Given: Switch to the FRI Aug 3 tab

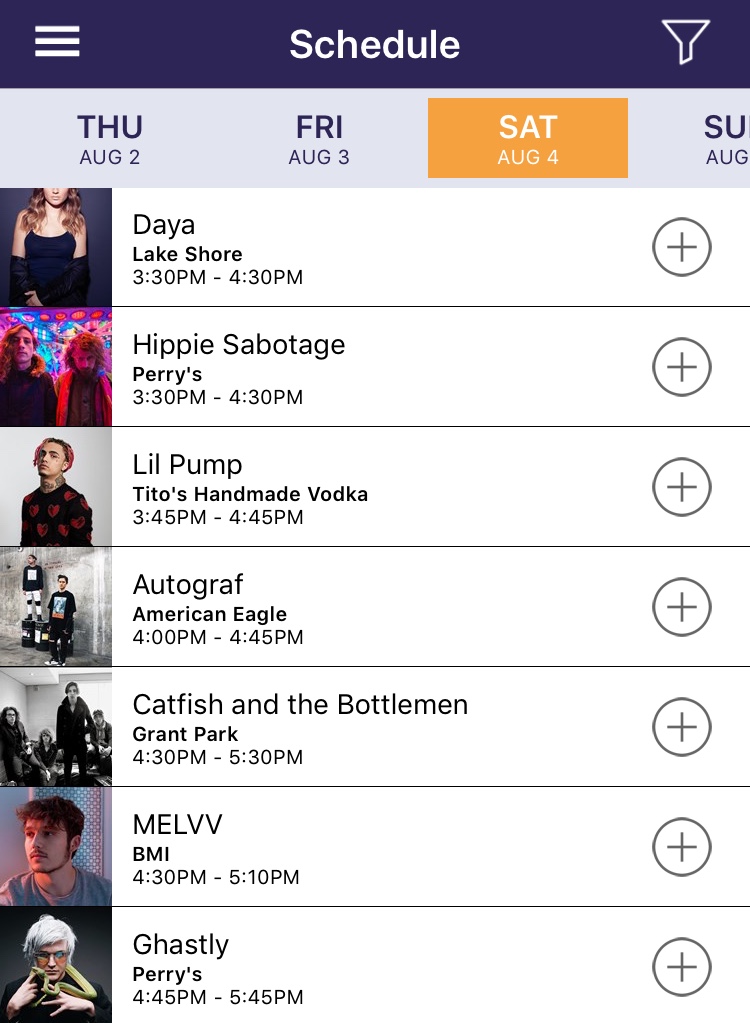Looking at the screenshot, I should (319, 139).
